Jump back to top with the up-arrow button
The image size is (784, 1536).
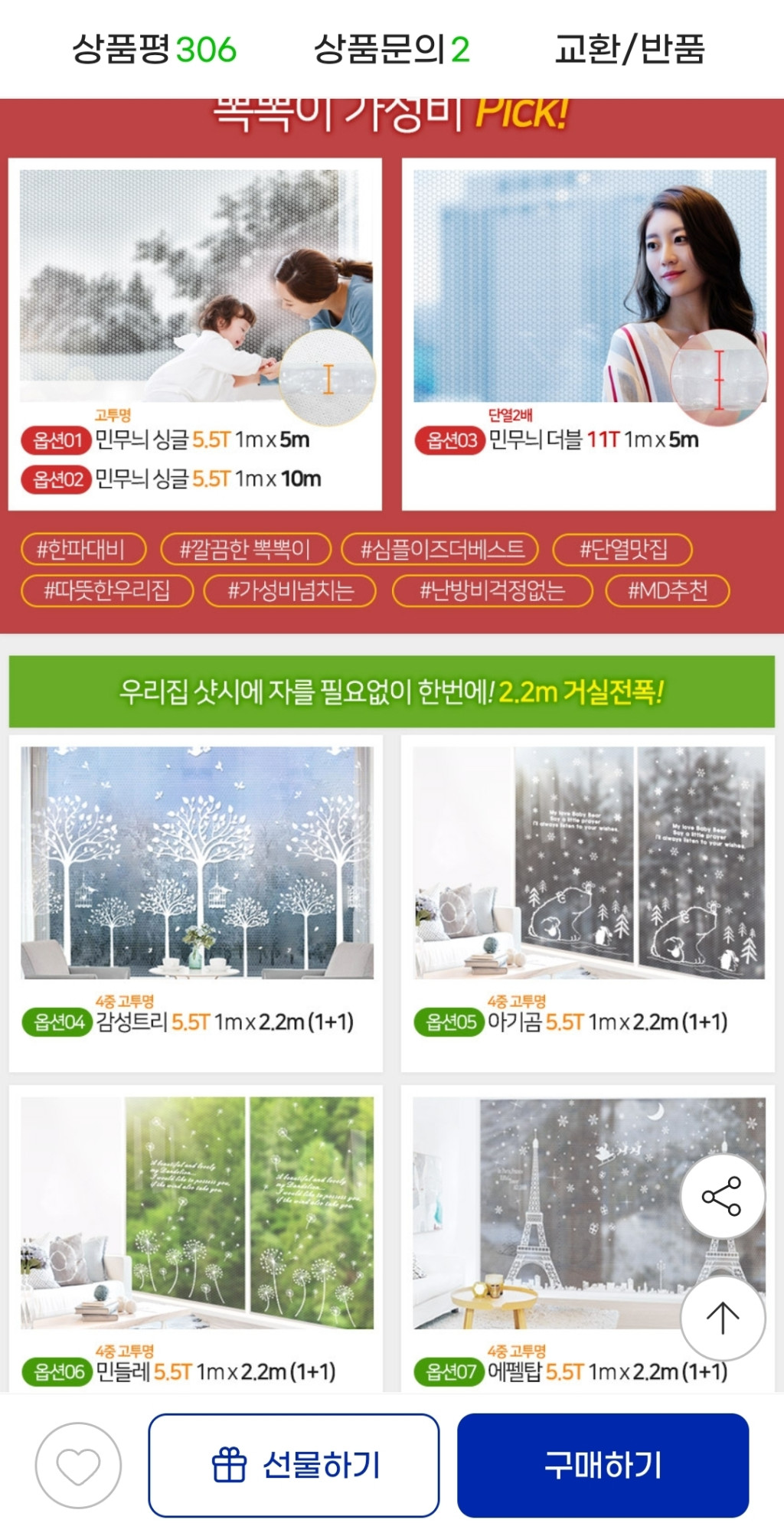721,1317
